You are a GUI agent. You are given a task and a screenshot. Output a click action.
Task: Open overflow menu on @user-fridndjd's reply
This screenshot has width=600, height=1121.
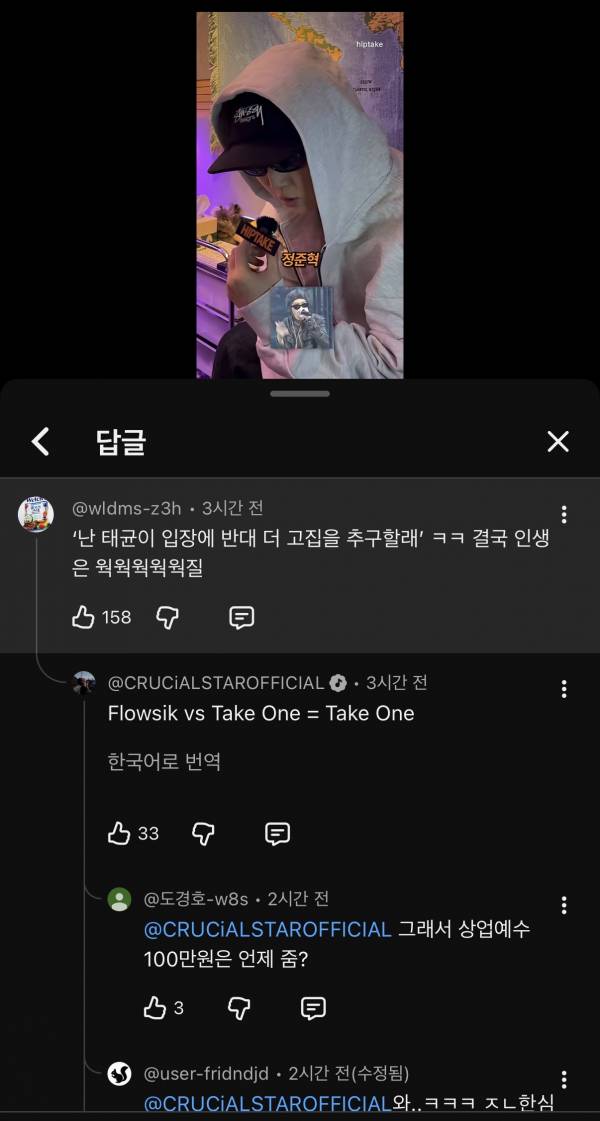(x=564, y=1079)
